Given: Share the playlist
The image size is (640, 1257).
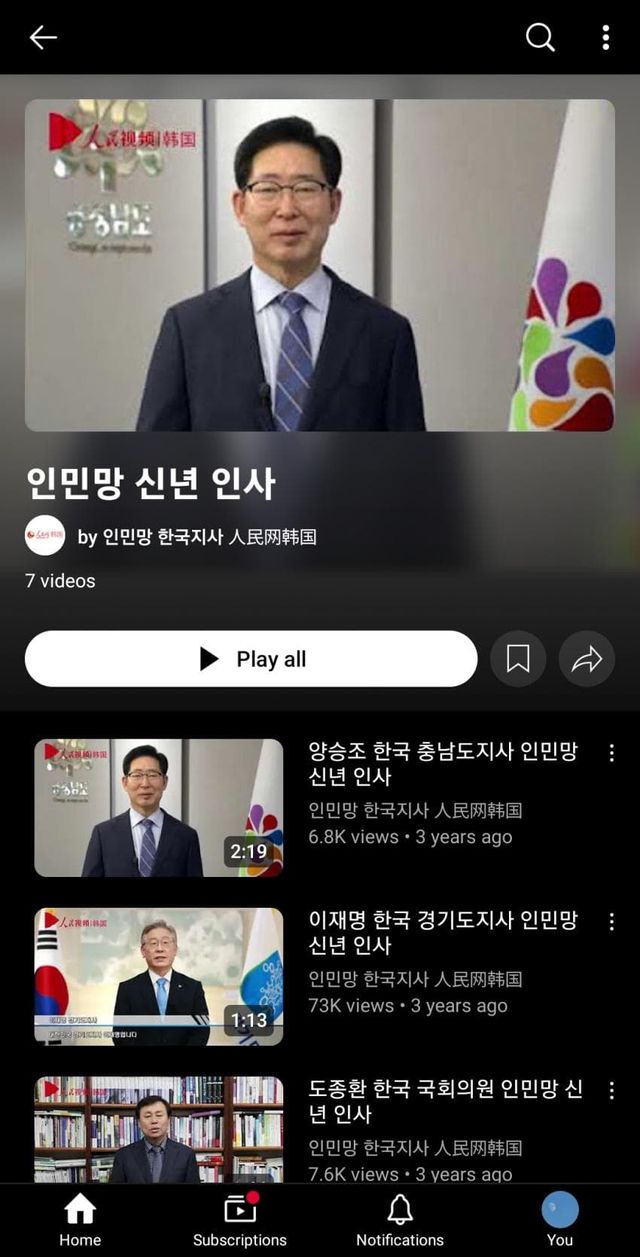Looking at the screenshot, I should 587,659.
